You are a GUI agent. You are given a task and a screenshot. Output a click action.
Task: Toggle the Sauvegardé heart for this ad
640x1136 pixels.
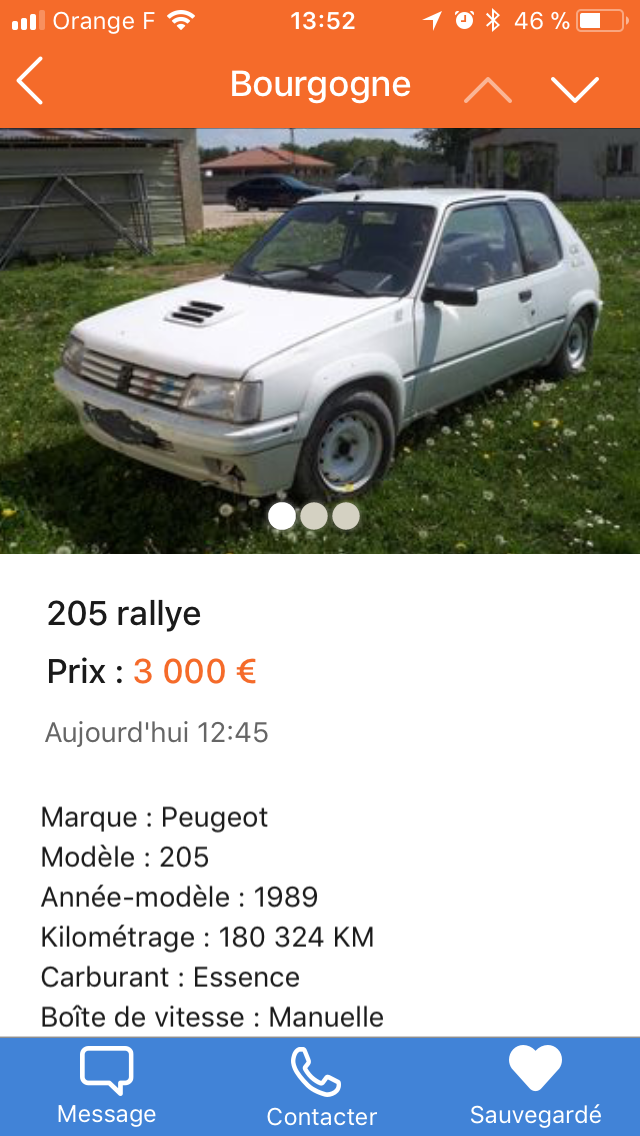[x=536, y=1085]
